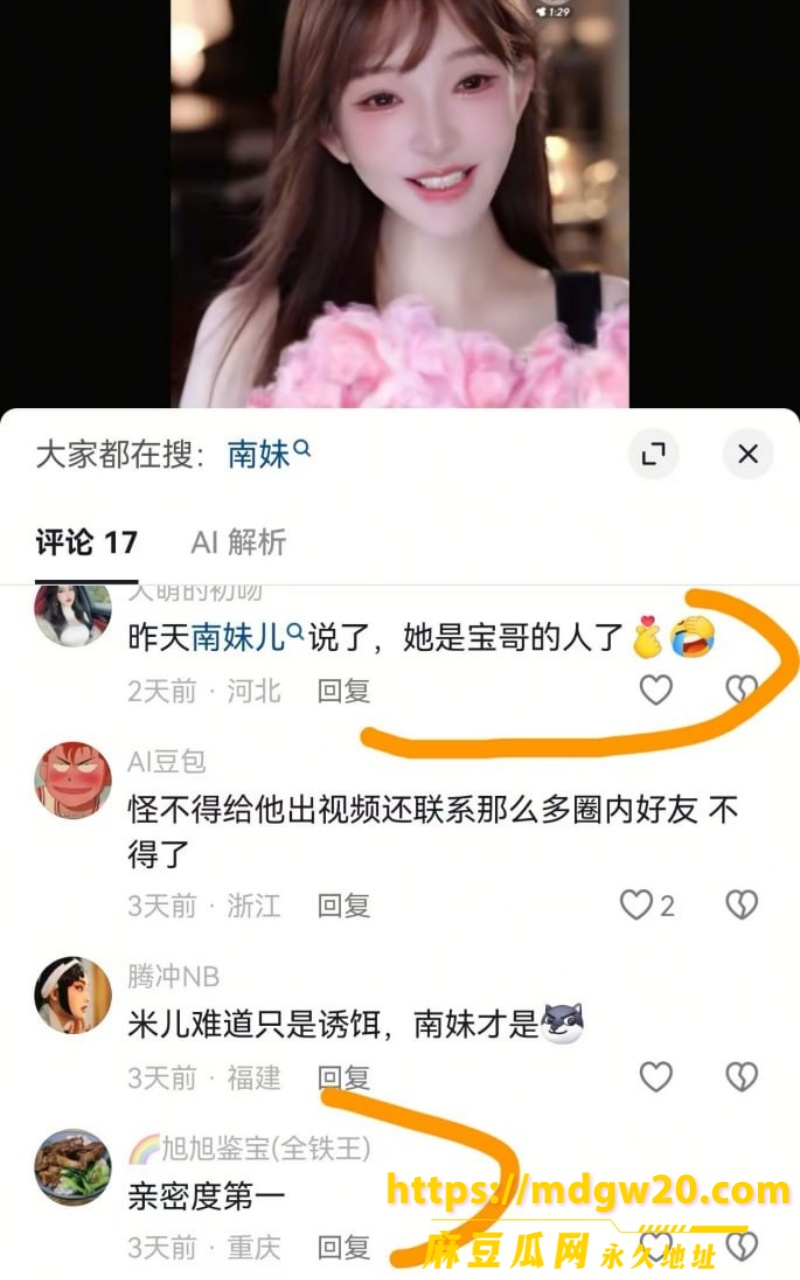Screen dimensions: 800x1280
Task: Open AI豆包's profile avatar
Action: coord(73,780)
